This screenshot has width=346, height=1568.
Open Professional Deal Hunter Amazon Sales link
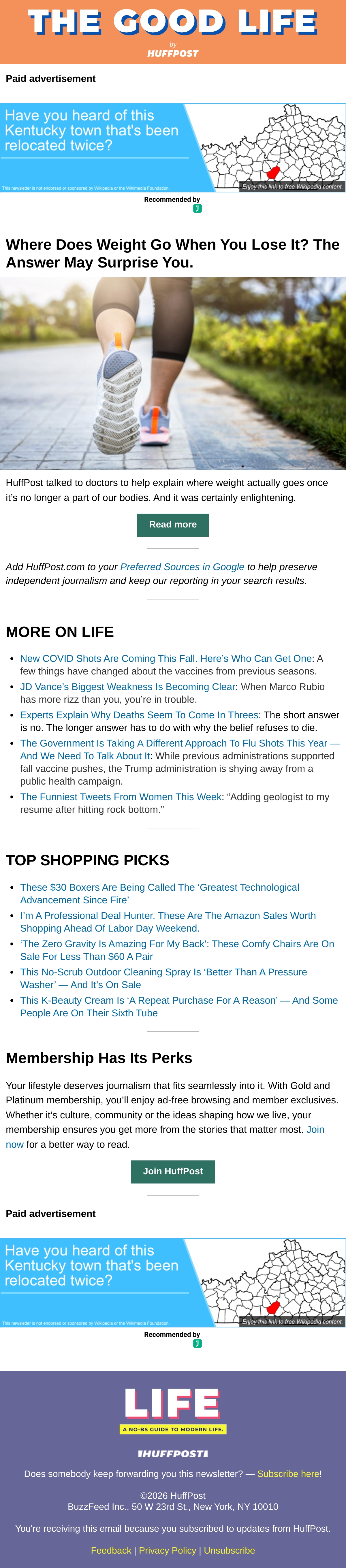coord(168,921)
